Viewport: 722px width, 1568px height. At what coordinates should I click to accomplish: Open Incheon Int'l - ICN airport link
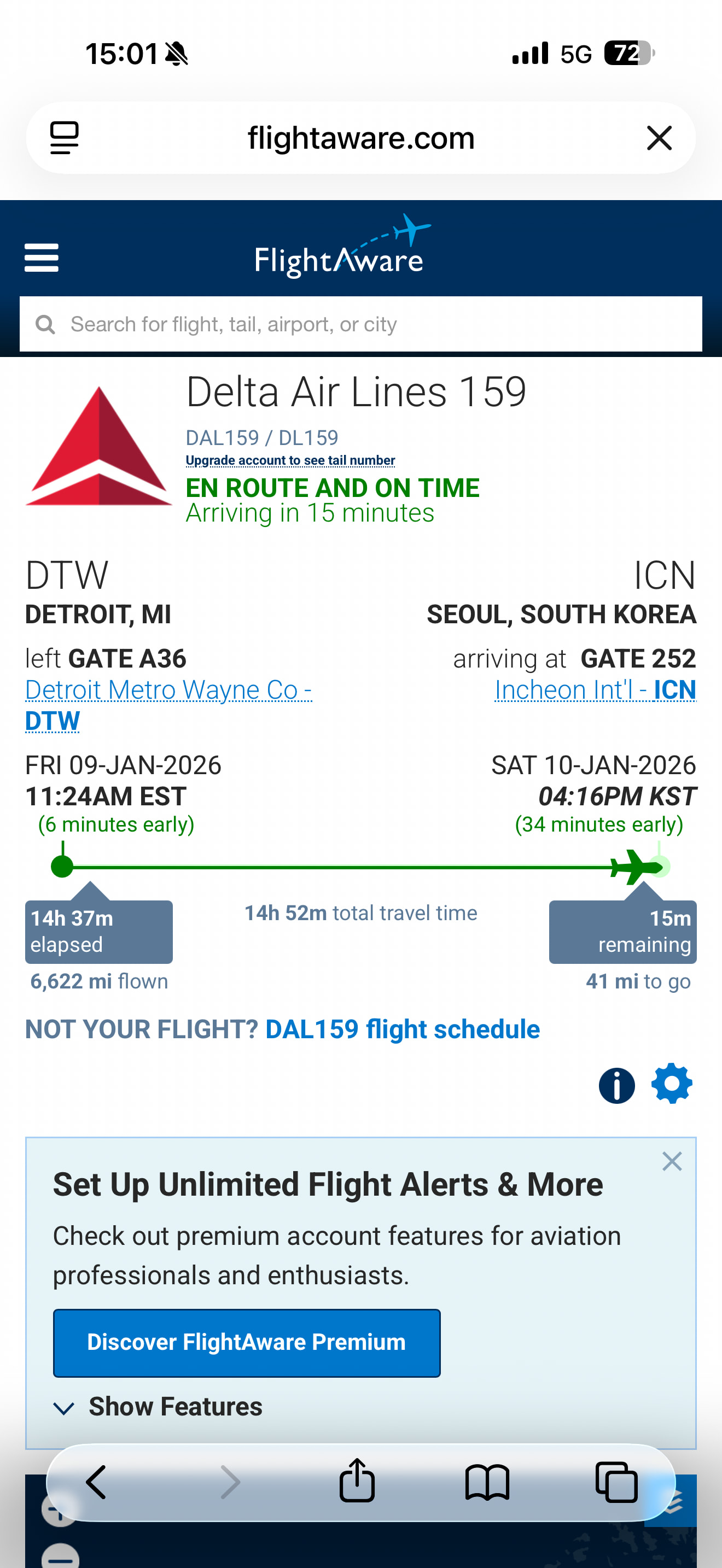595,691
